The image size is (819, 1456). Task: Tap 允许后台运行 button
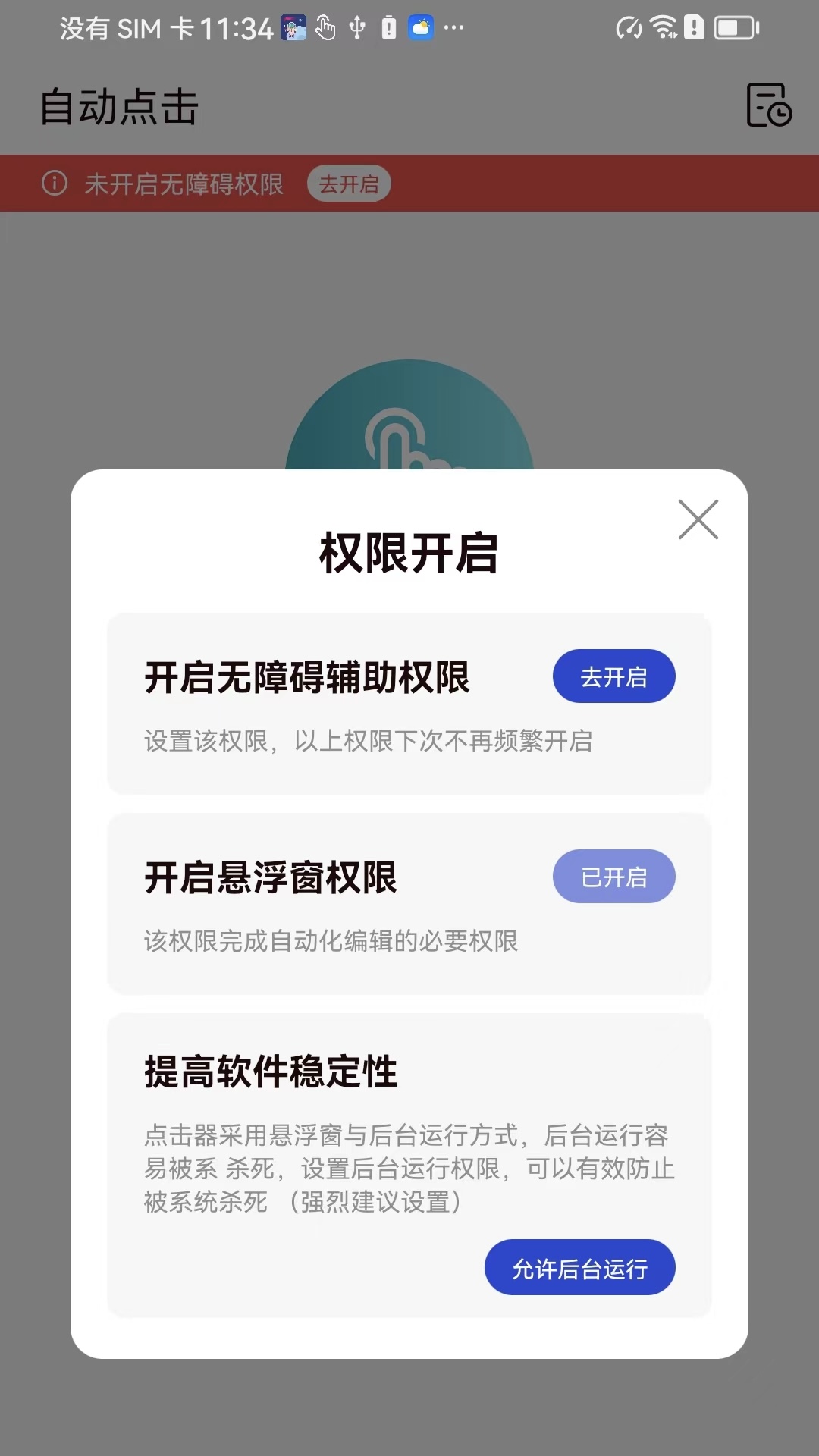pyautogui.click(x=579, y=1268)
